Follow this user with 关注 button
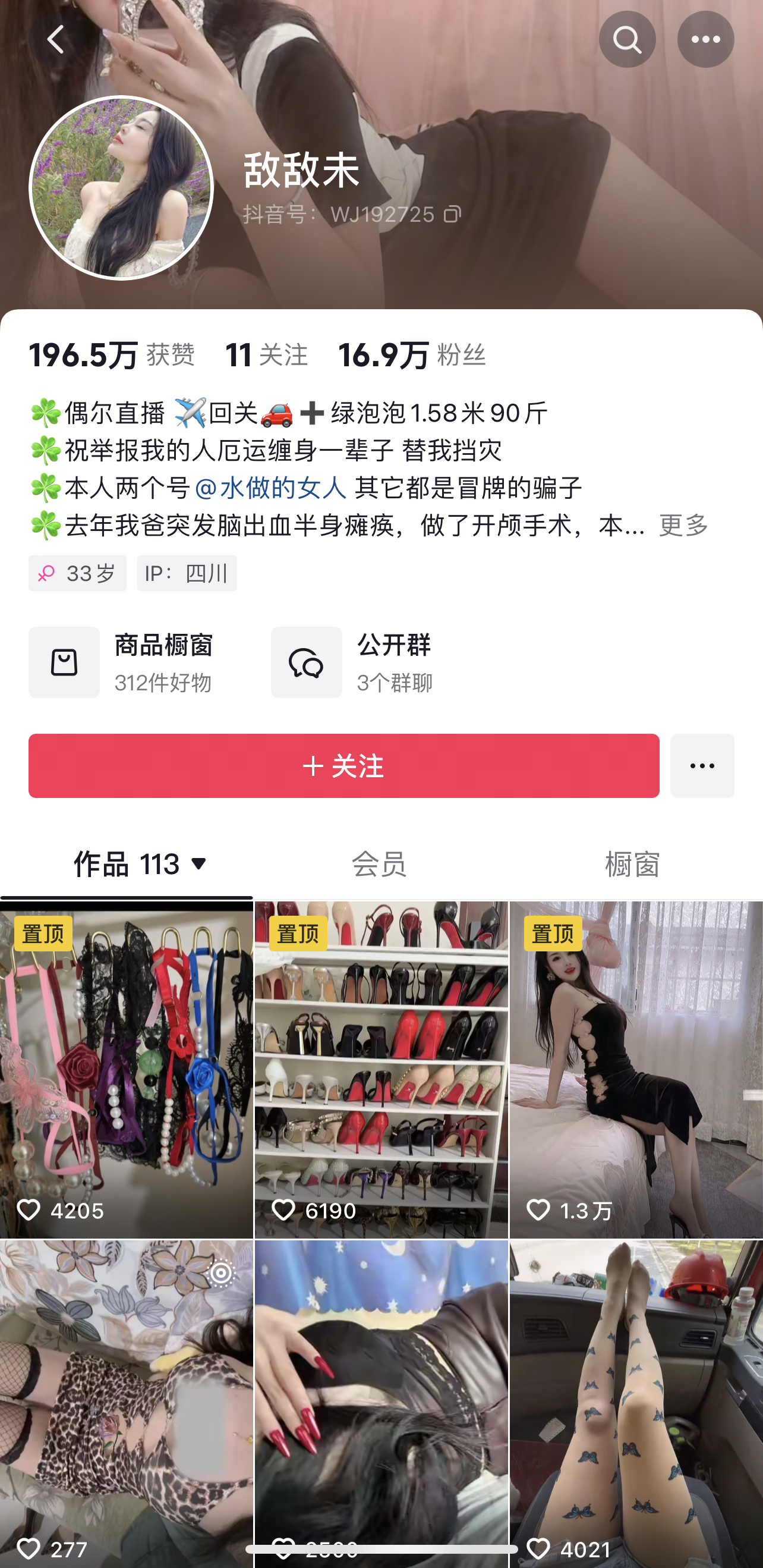Screen dimensions: 763x1568 coord(344,766)
